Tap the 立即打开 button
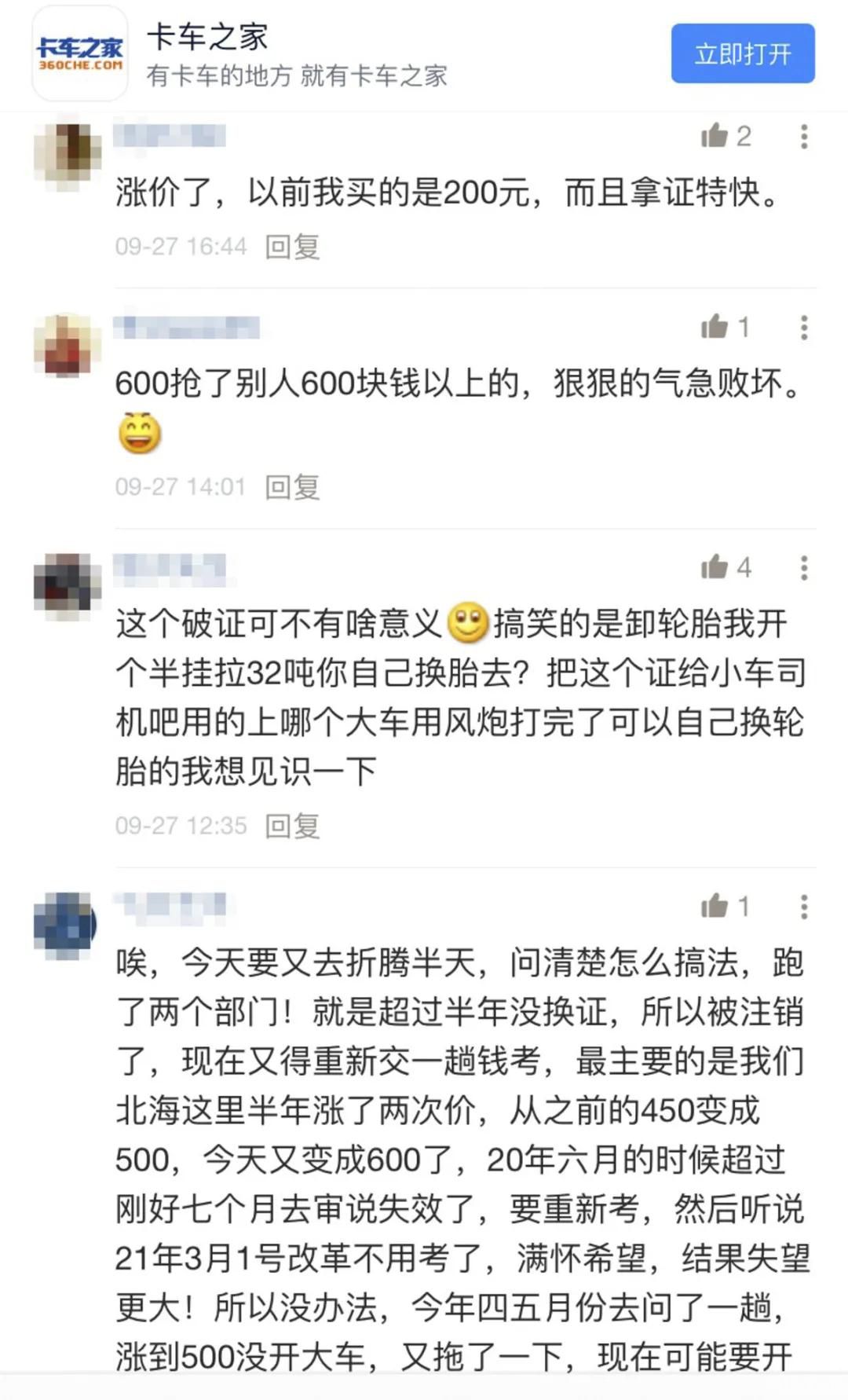 coord(742,53)
